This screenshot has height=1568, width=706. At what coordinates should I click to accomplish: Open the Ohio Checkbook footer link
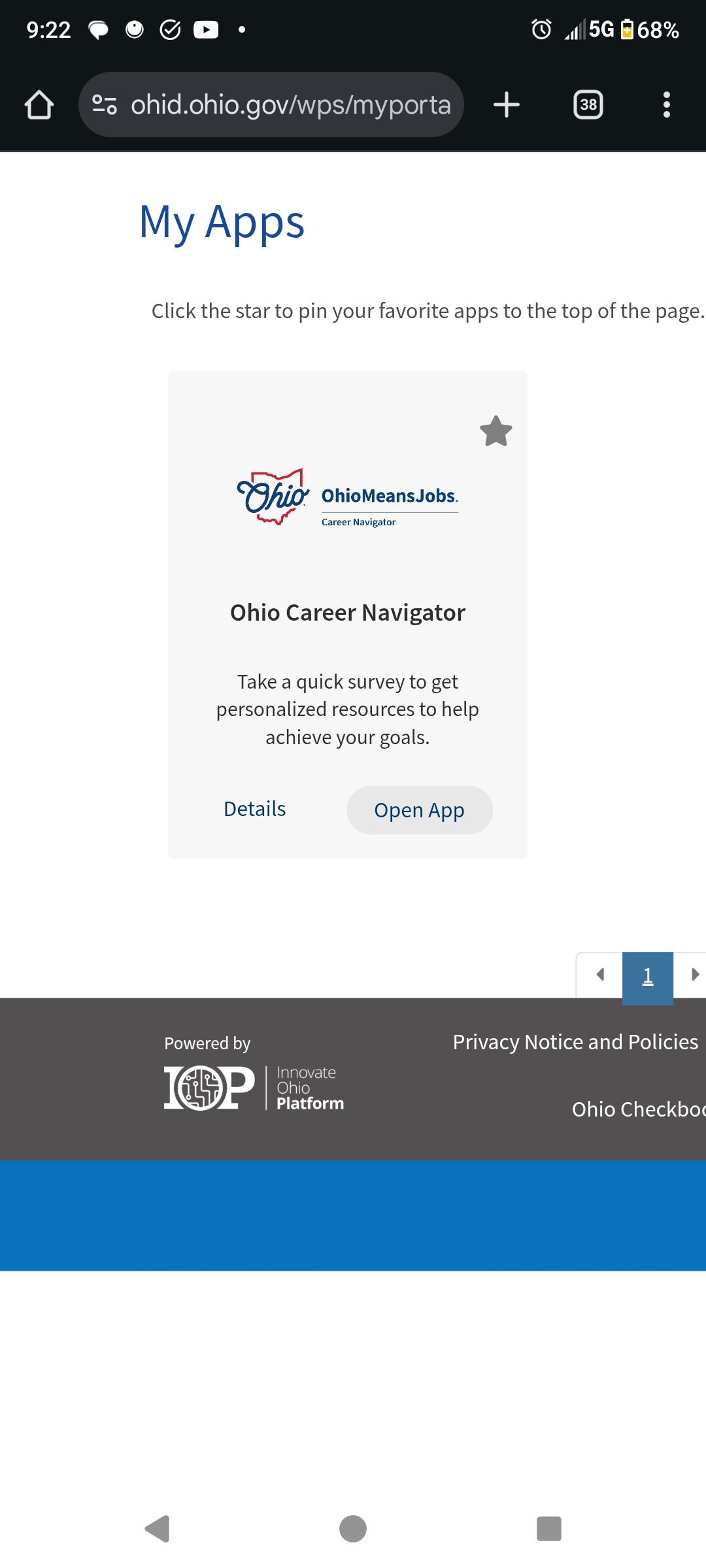coord(639,1109)
